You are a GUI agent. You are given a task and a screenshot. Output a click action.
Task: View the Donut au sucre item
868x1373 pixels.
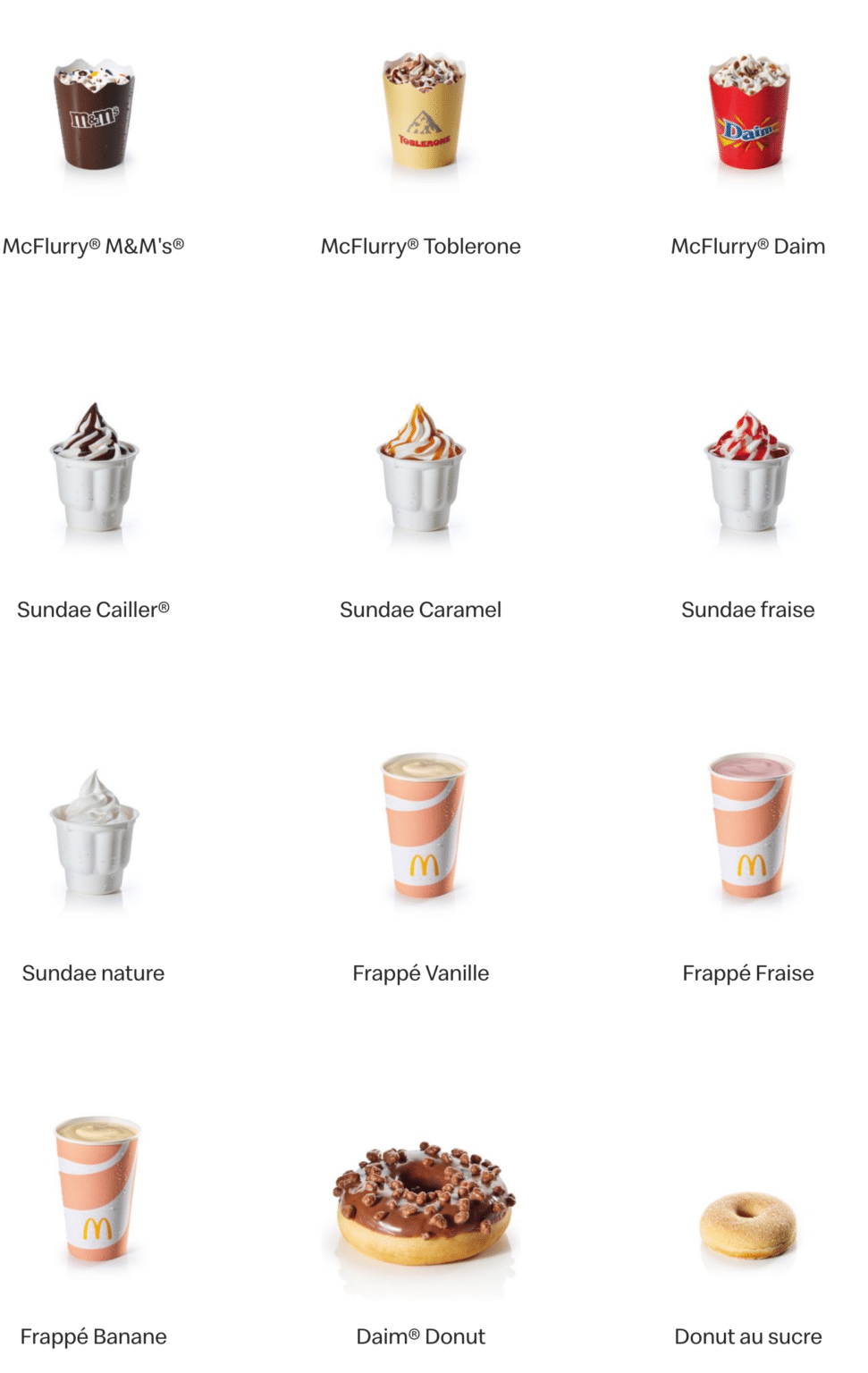pyautogui.click(x=749, y=1226)
